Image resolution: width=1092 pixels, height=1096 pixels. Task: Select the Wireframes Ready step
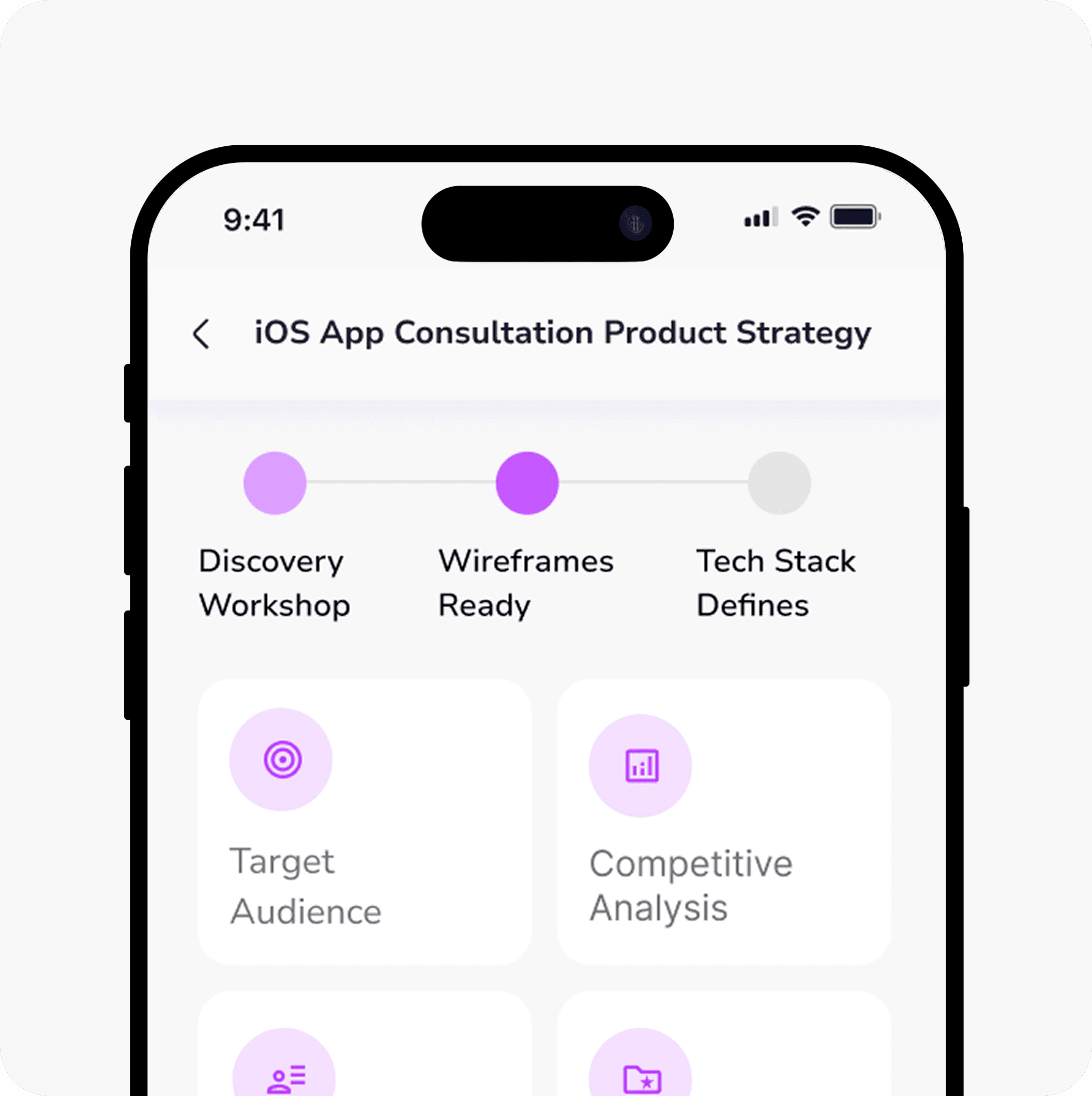(x=527, y=483)
